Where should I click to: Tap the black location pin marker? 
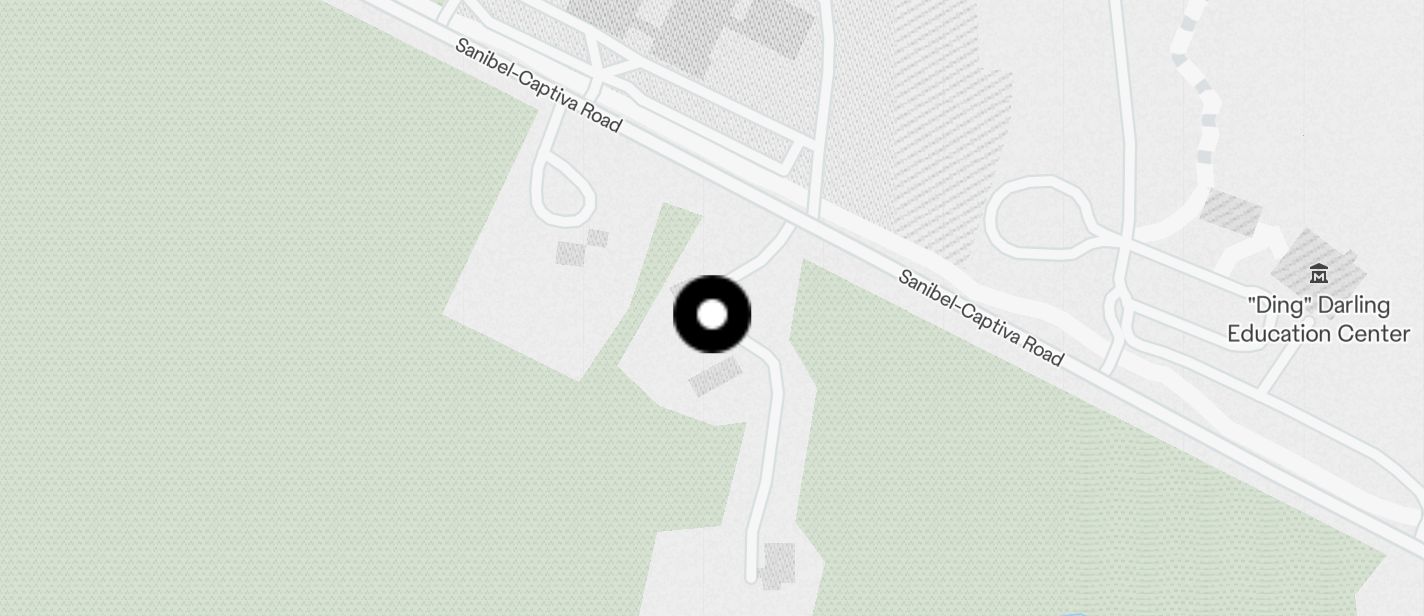click(x=712, y=315)
